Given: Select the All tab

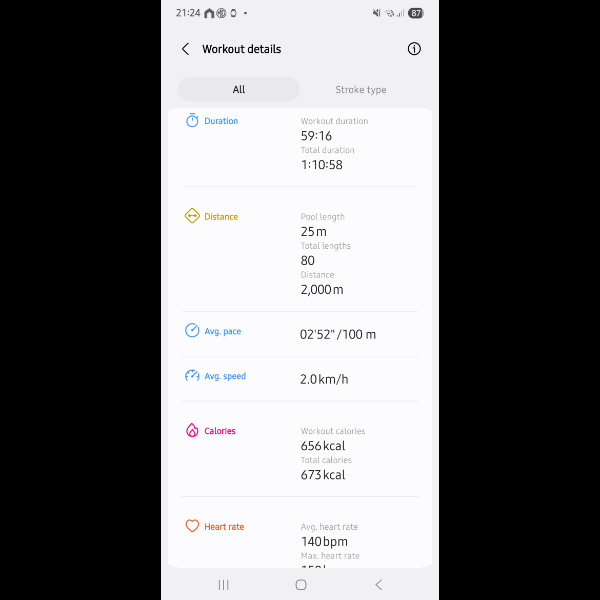Looking at the screenshot, I should pos(239,90).
